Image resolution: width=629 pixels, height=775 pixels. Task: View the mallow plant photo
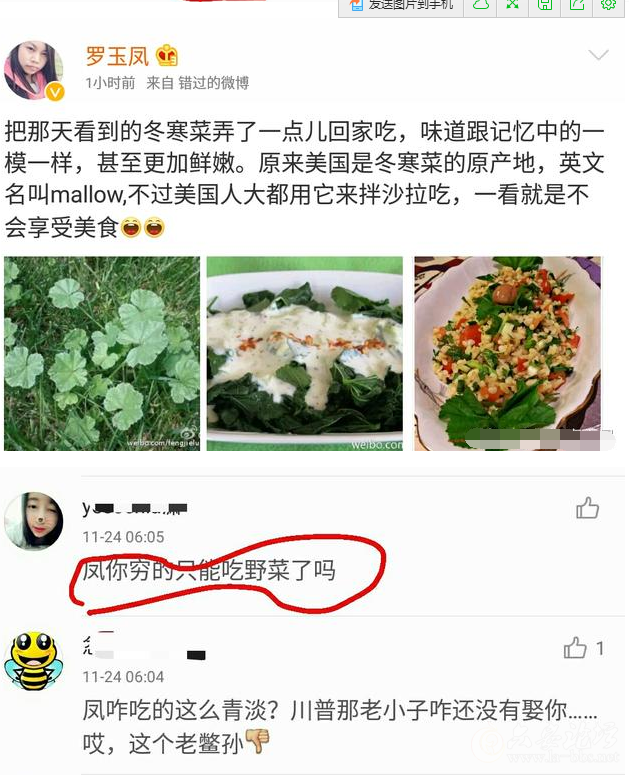tap(101, 353)
